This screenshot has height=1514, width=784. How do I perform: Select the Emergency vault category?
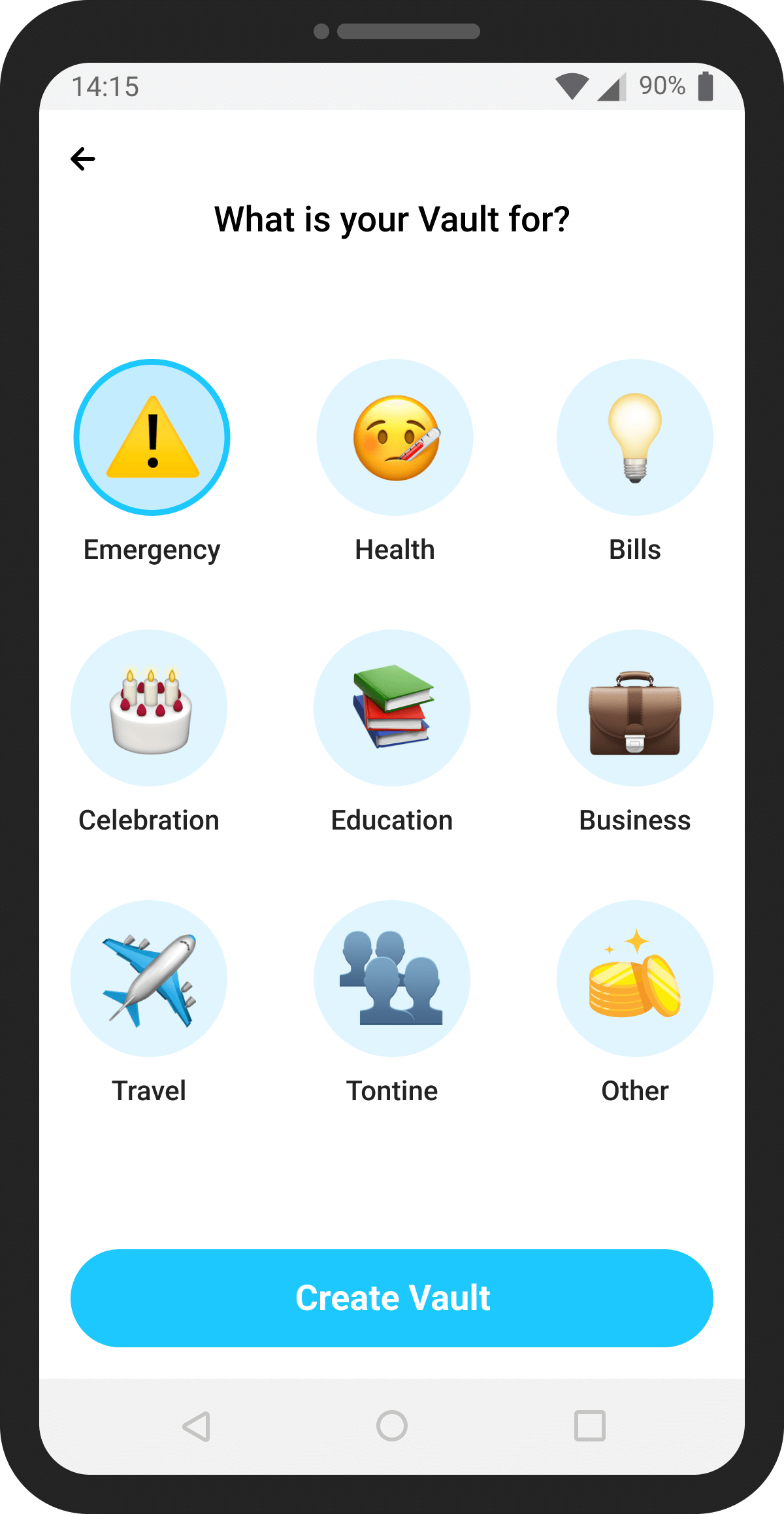coord(152,437)
